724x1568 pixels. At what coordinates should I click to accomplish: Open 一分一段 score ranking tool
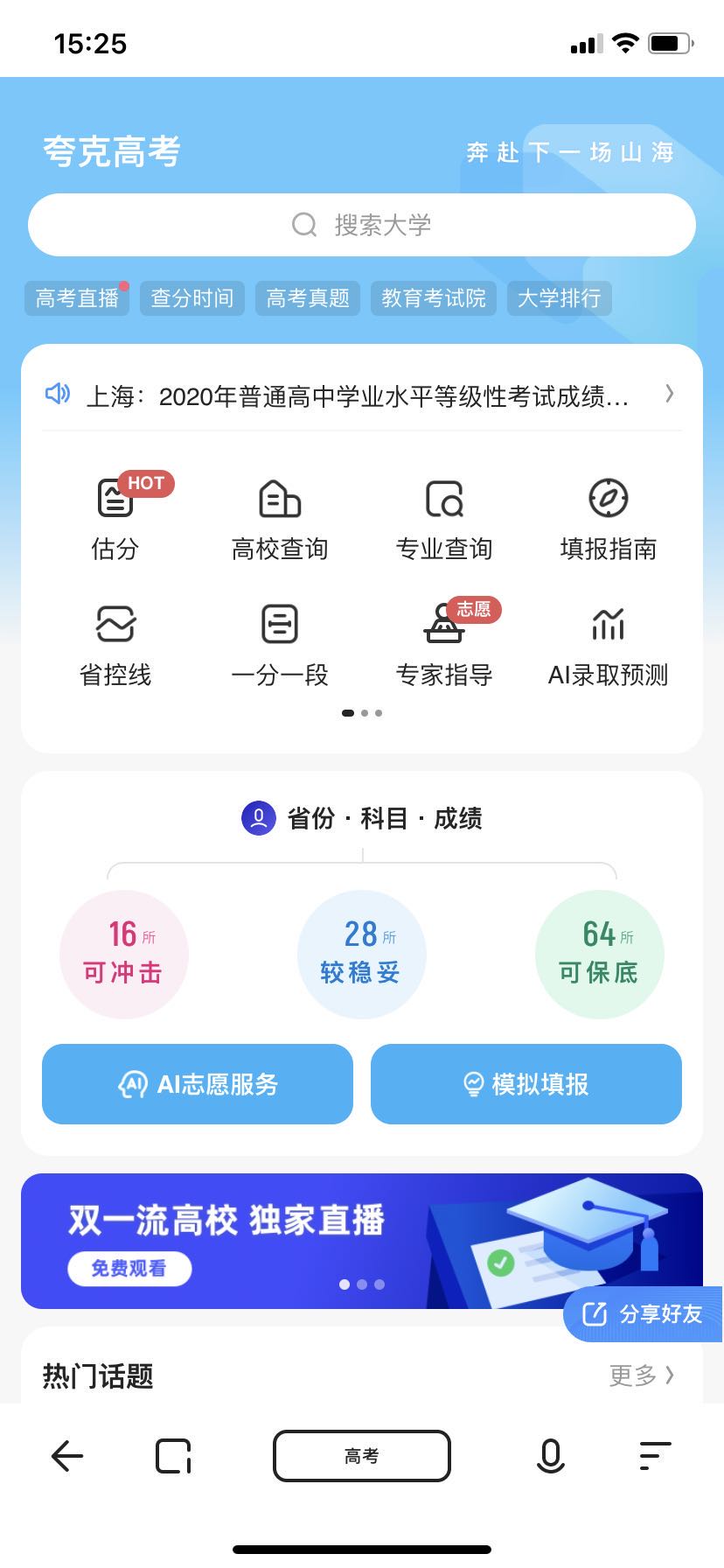pyautogui.click(x=279, y=643)
